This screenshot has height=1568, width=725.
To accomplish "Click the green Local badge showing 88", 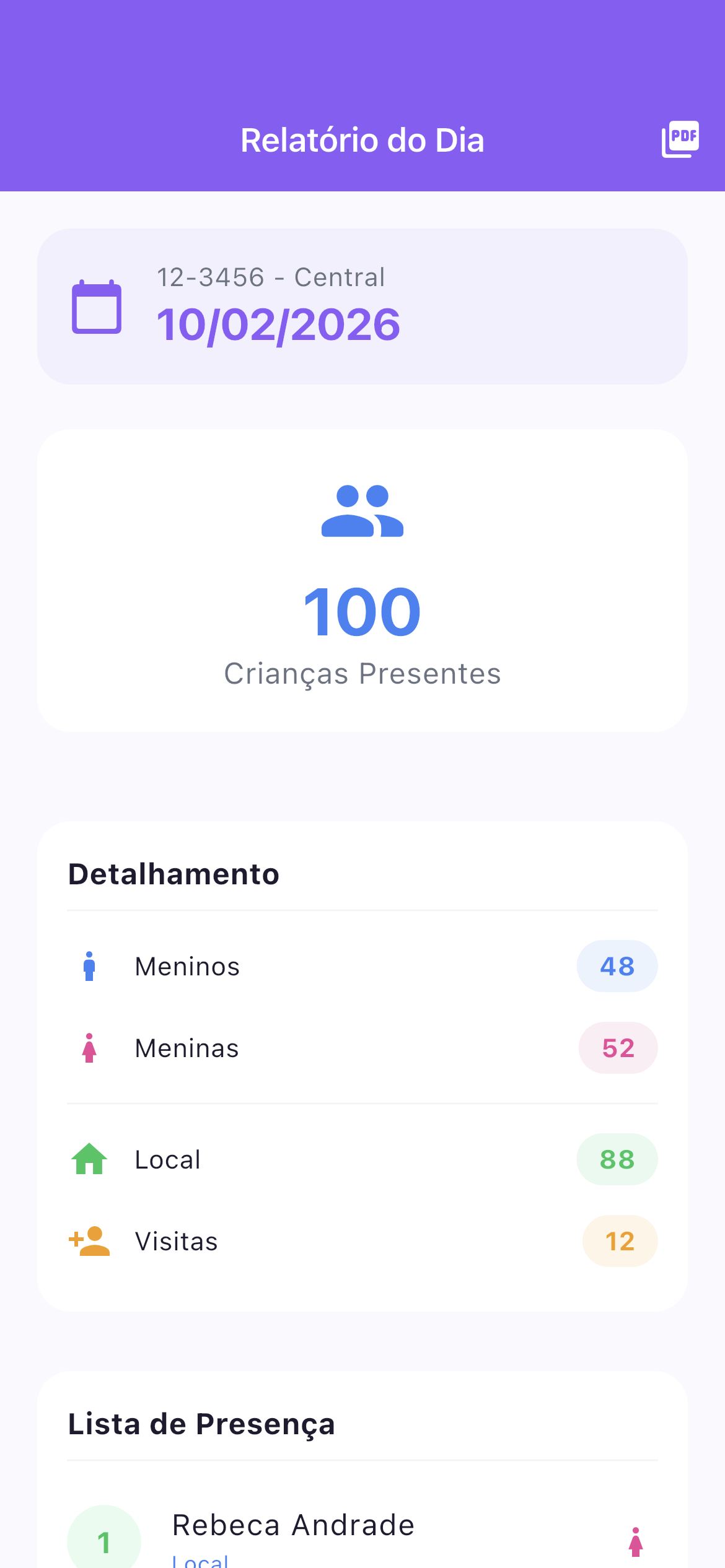I will 617,1159.
